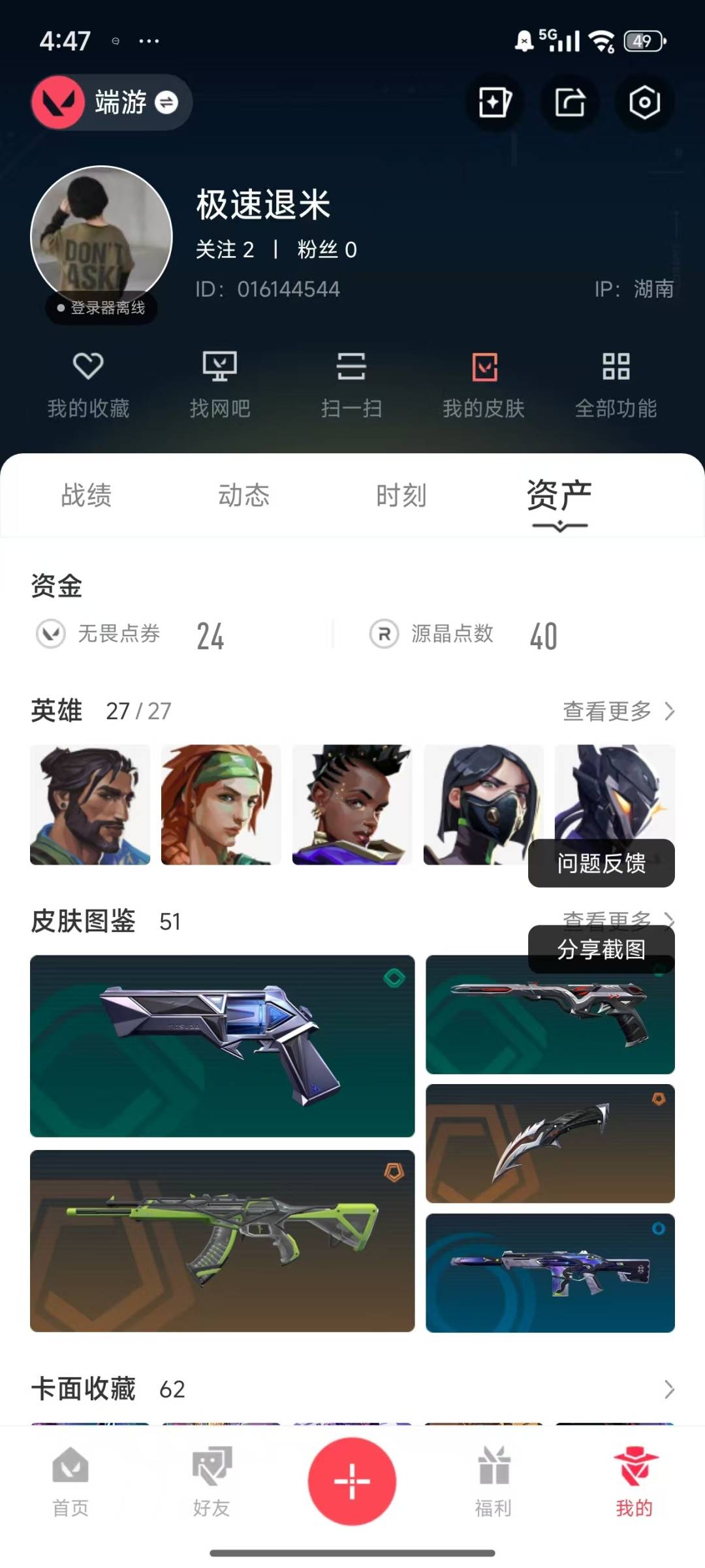Tap 分享截图 to share screenshot

[x=601, y=949]
